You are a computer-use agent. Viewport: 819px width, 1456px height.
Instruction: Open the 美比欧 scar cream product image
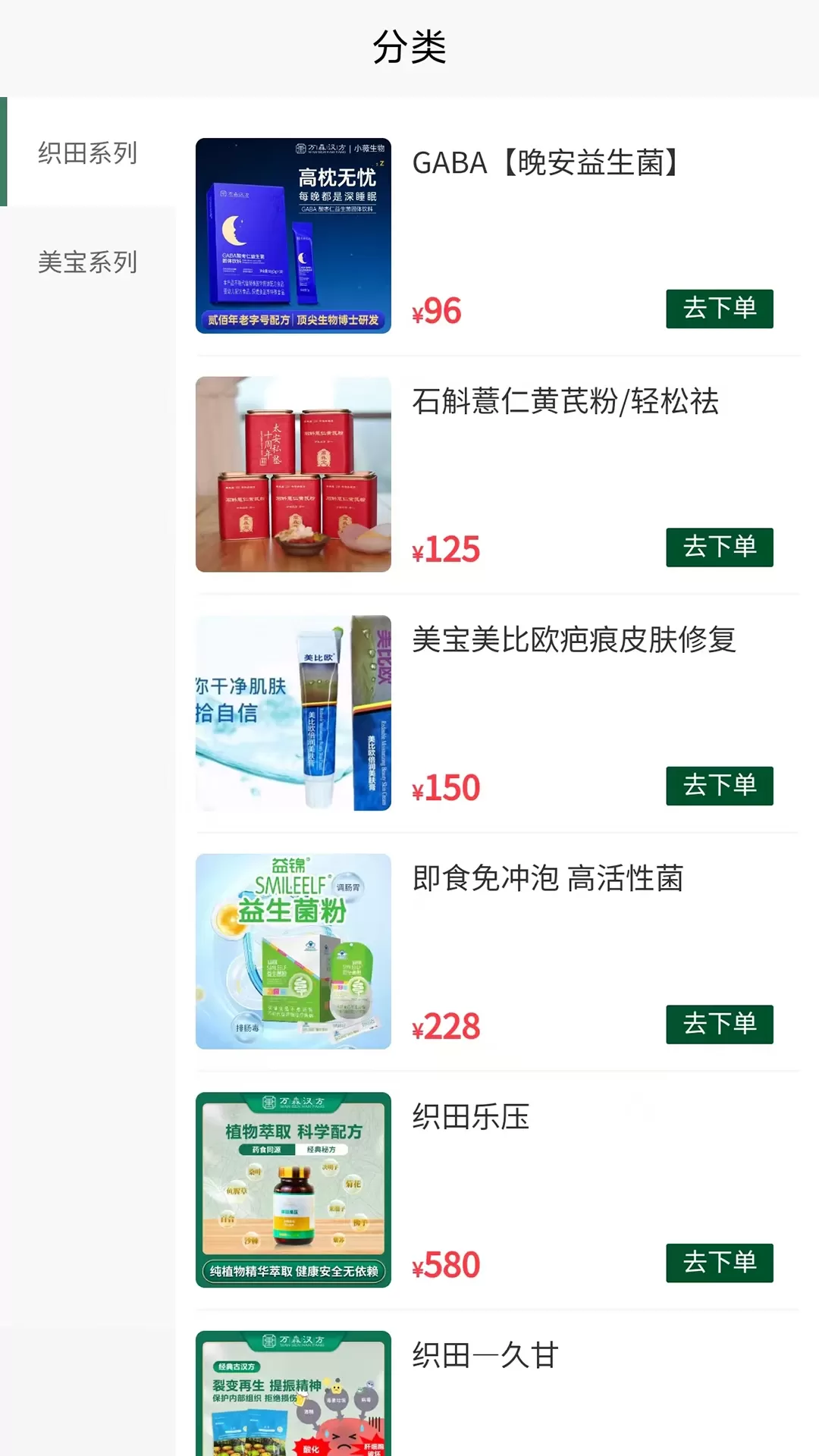[293, 713]
